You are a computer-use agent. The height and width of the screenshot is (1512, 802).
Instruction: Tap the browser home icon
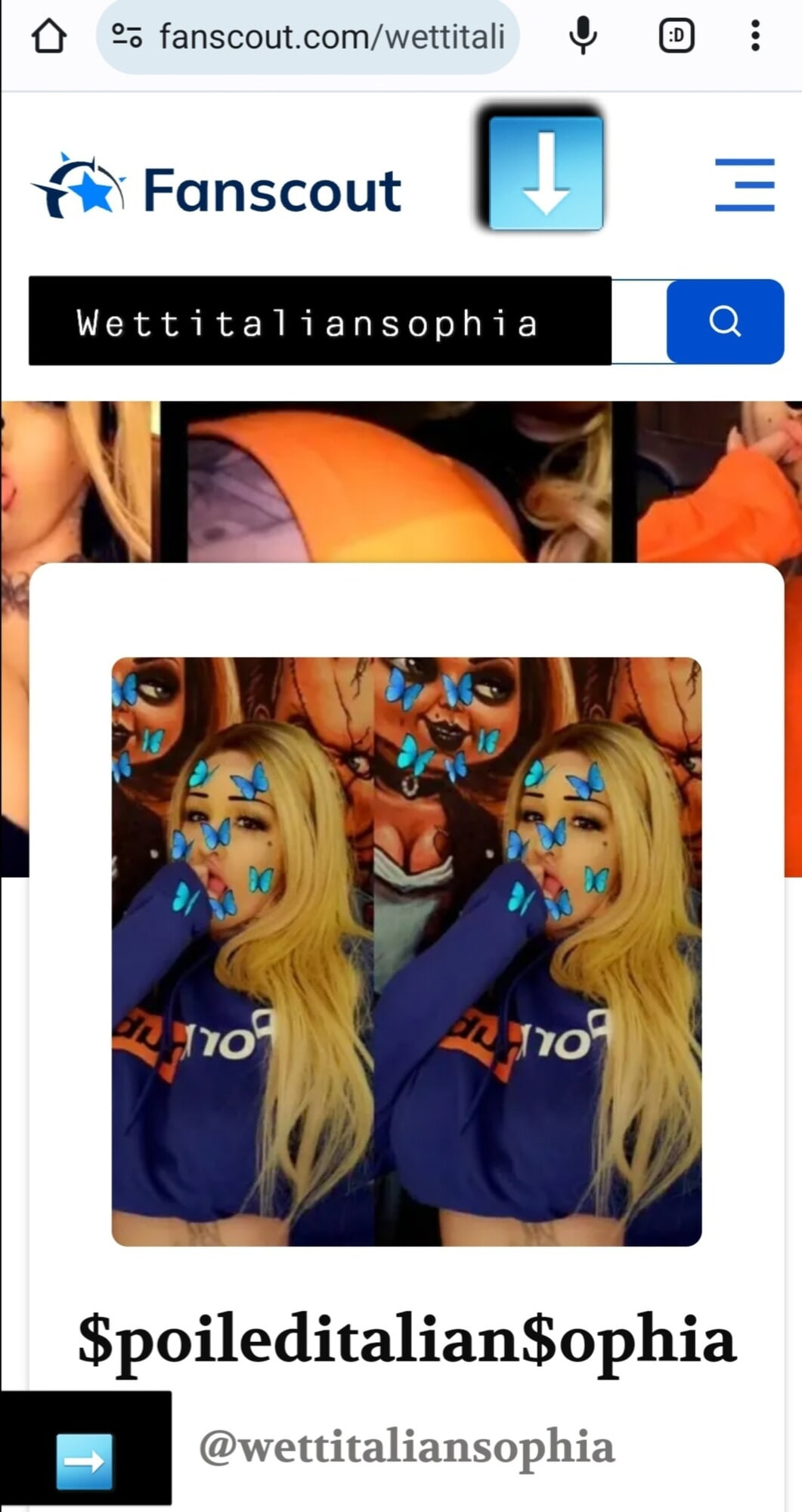49,36
